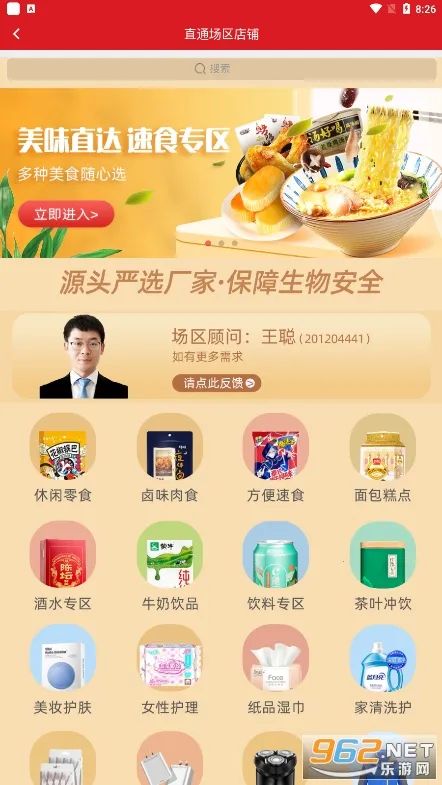Open the 休闲零食 category
The height and width of the screenshot is (785, 442).
click(x=63, y=457)
